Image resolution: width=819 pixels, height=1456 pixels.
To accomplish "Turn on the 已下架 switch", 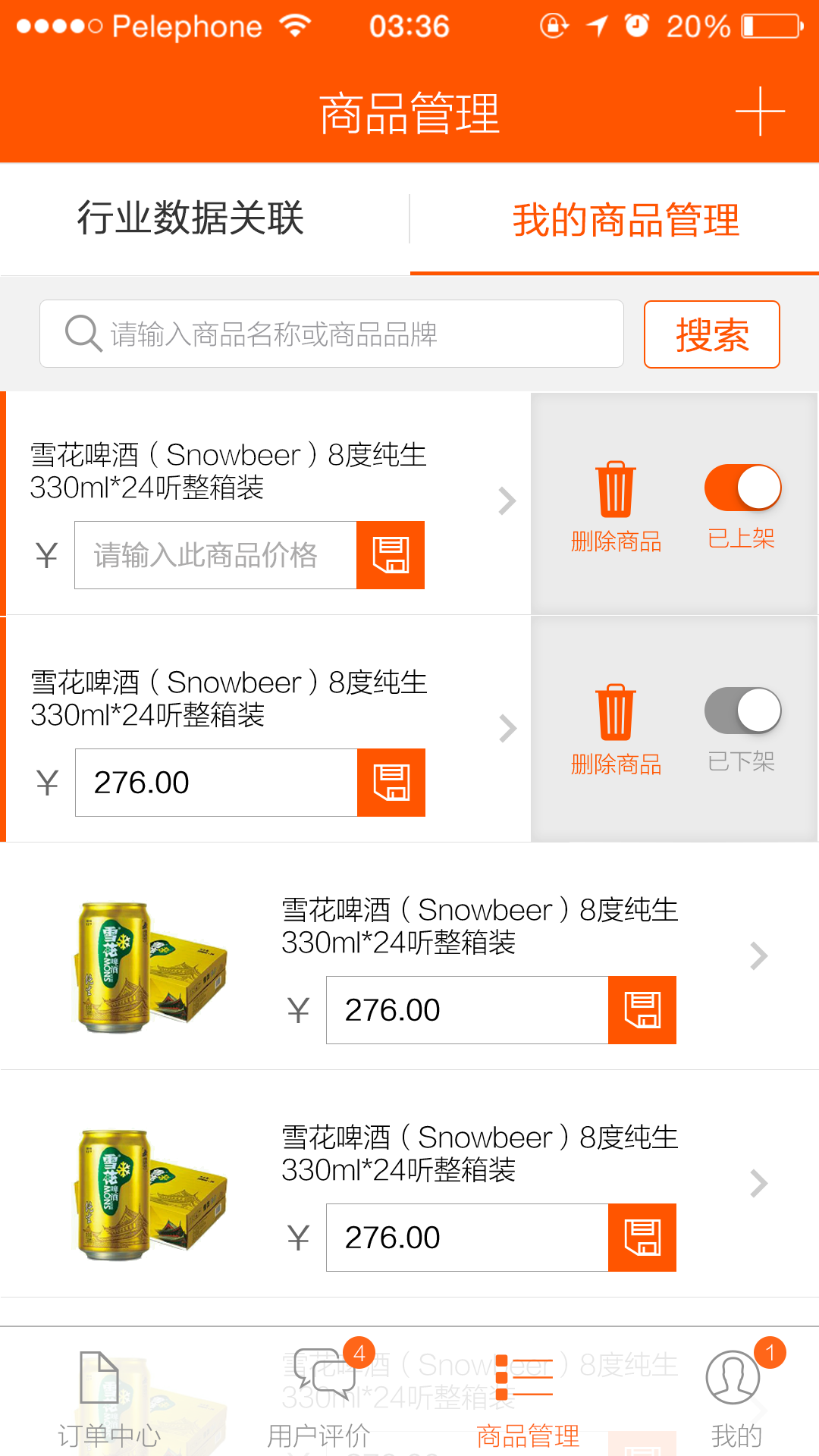I will pos(742,711).
